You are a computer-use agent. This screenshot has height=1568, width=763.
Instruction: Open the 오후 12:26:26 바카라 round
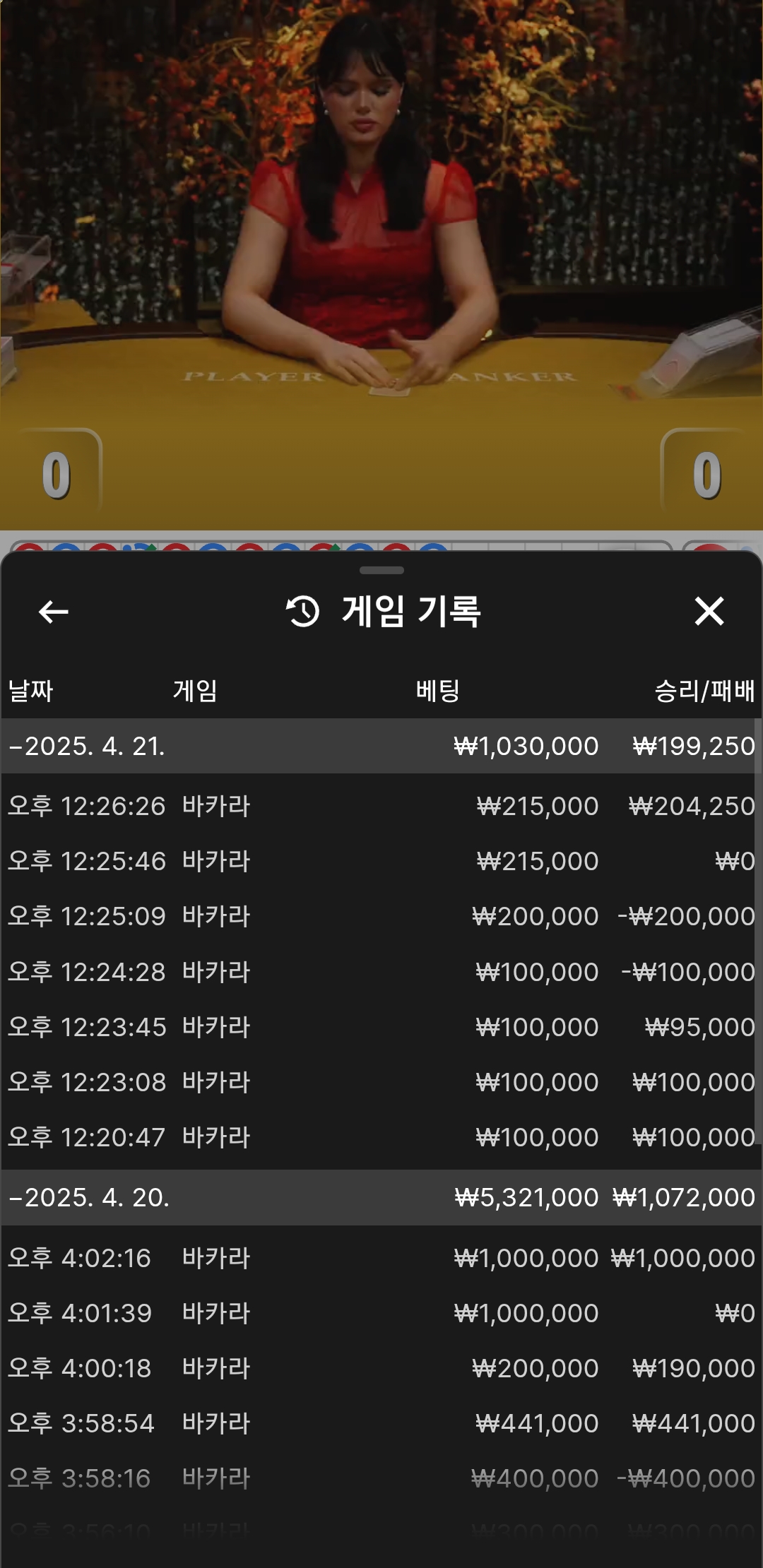(381, 807)
